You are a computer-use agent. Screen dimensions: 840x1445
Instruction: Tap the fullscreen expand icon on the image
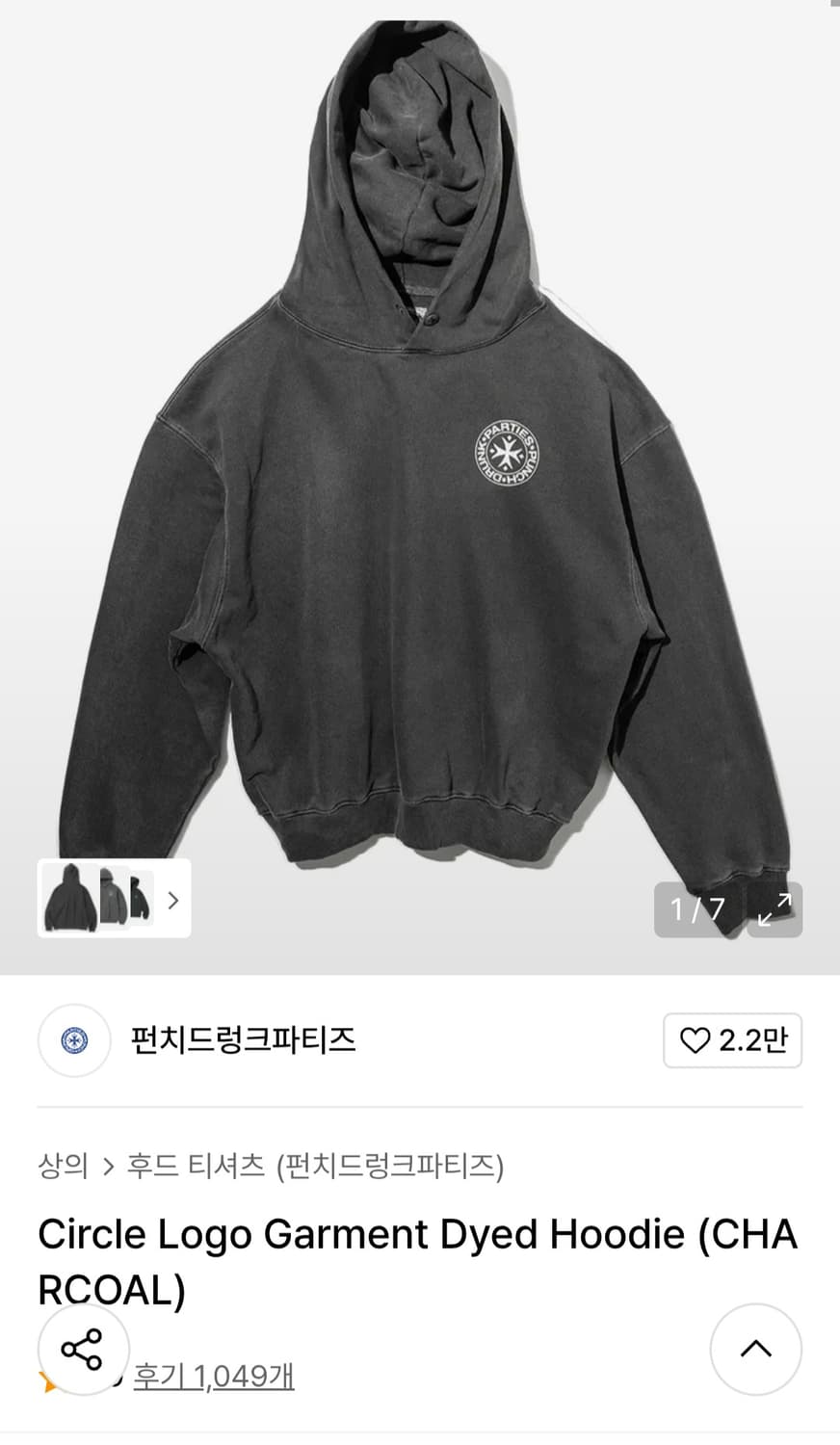point(774,909)
